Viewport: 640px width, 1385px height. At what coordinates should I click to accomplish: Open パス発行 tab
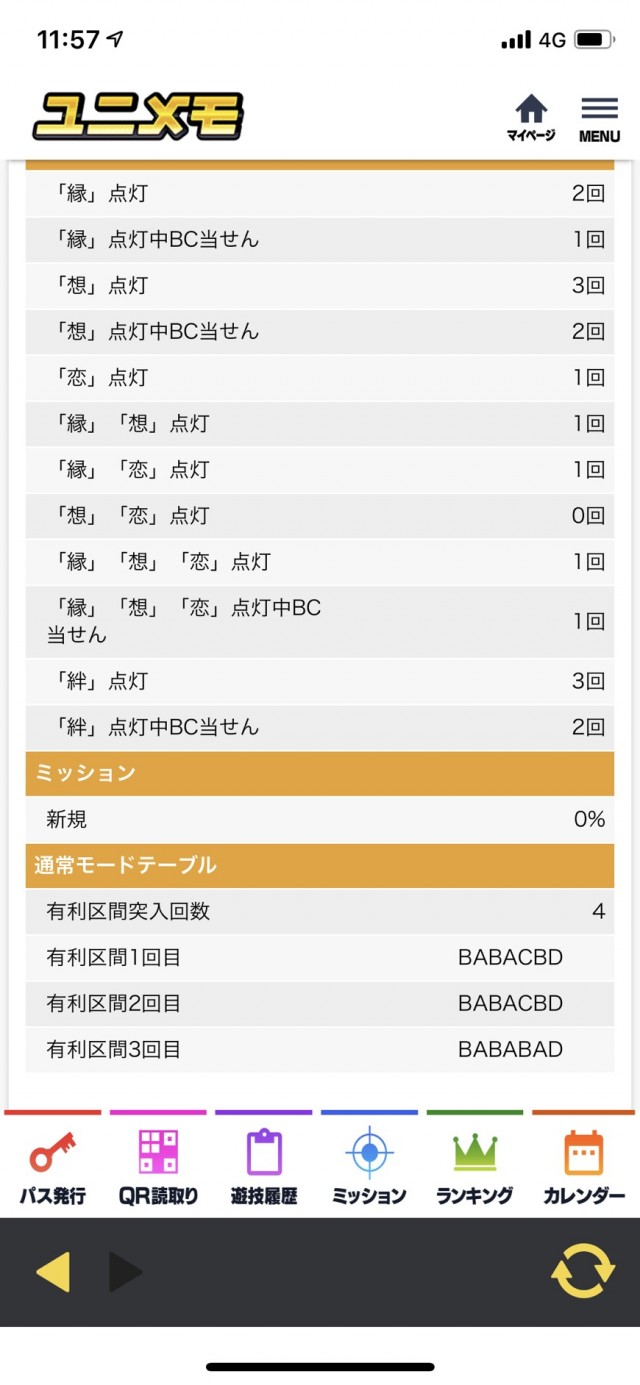pyautogui.click(x=53, y=1164)
